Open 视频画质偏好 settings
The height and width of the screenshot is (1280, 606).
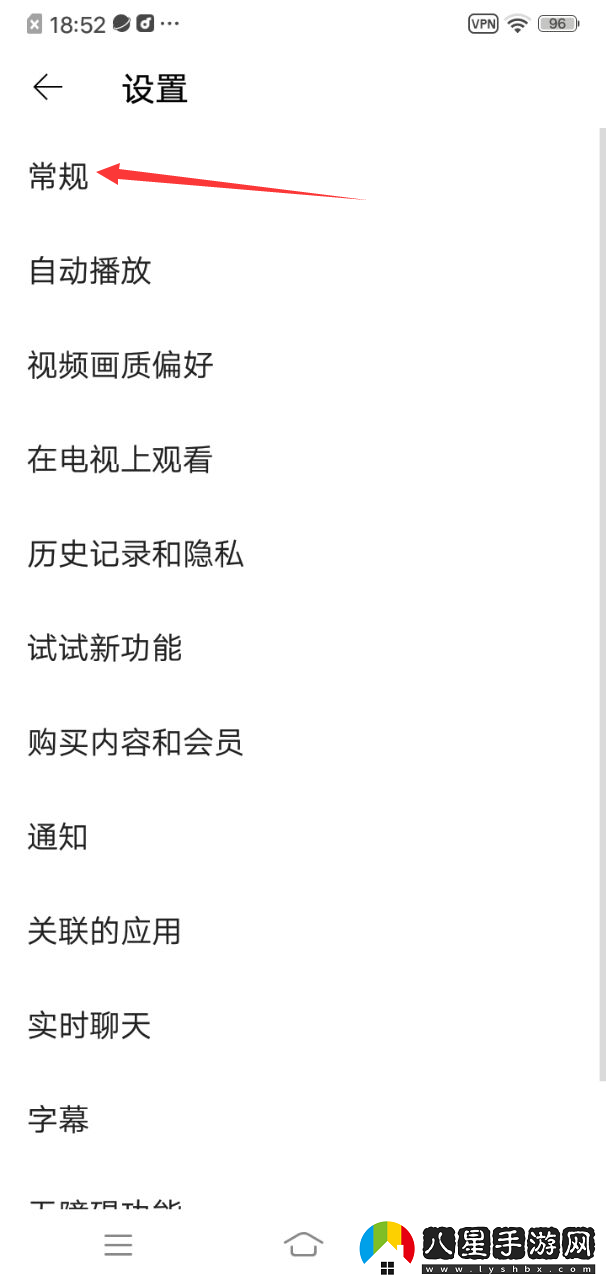[121, 365]
